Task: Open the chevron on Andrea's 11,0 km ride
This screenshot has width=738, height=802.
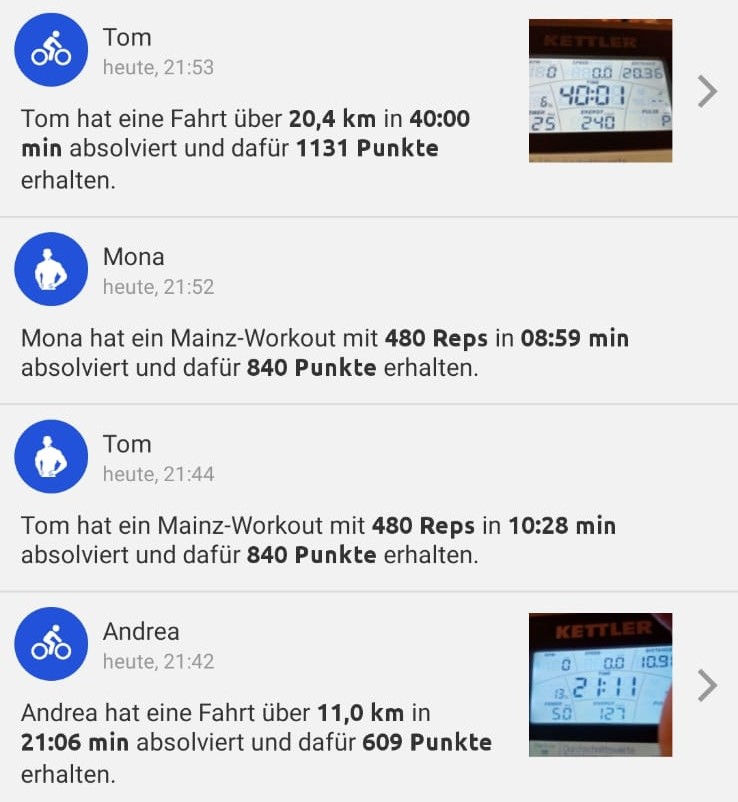Action: point(707,685)
